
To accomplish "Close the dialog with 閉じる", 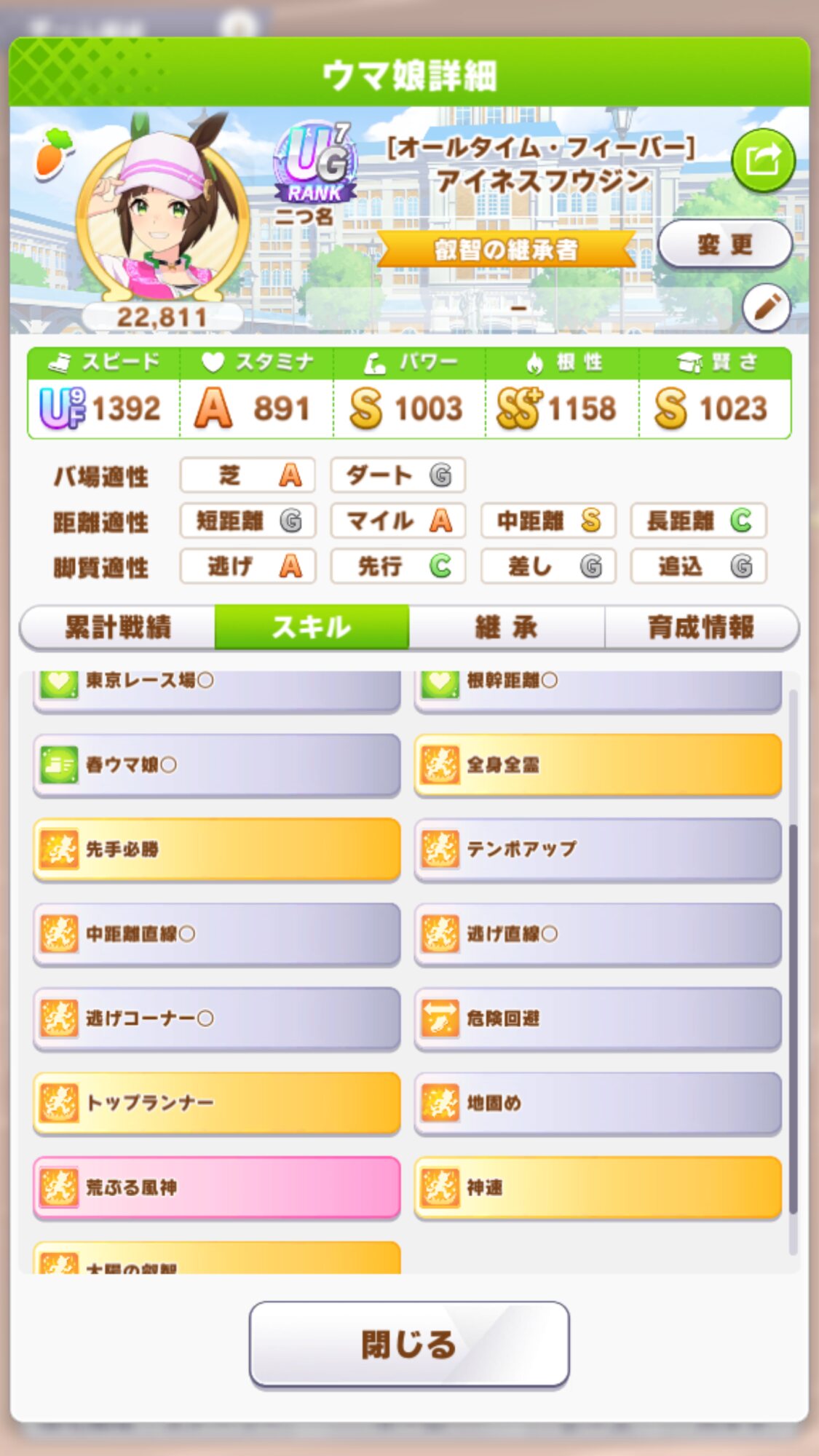I will coord(408,1344).
